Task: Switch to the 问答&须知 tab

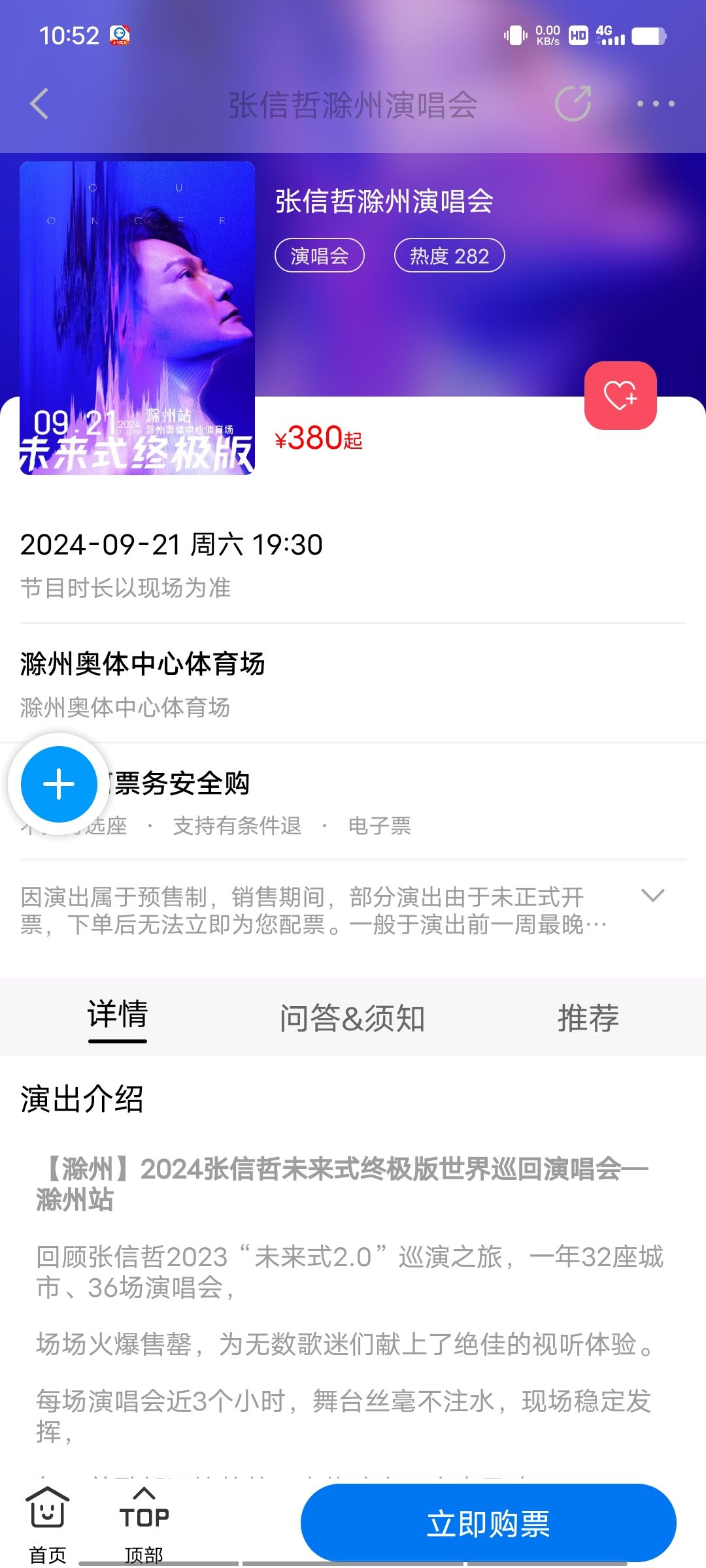Action: [x=352, y=1018]
